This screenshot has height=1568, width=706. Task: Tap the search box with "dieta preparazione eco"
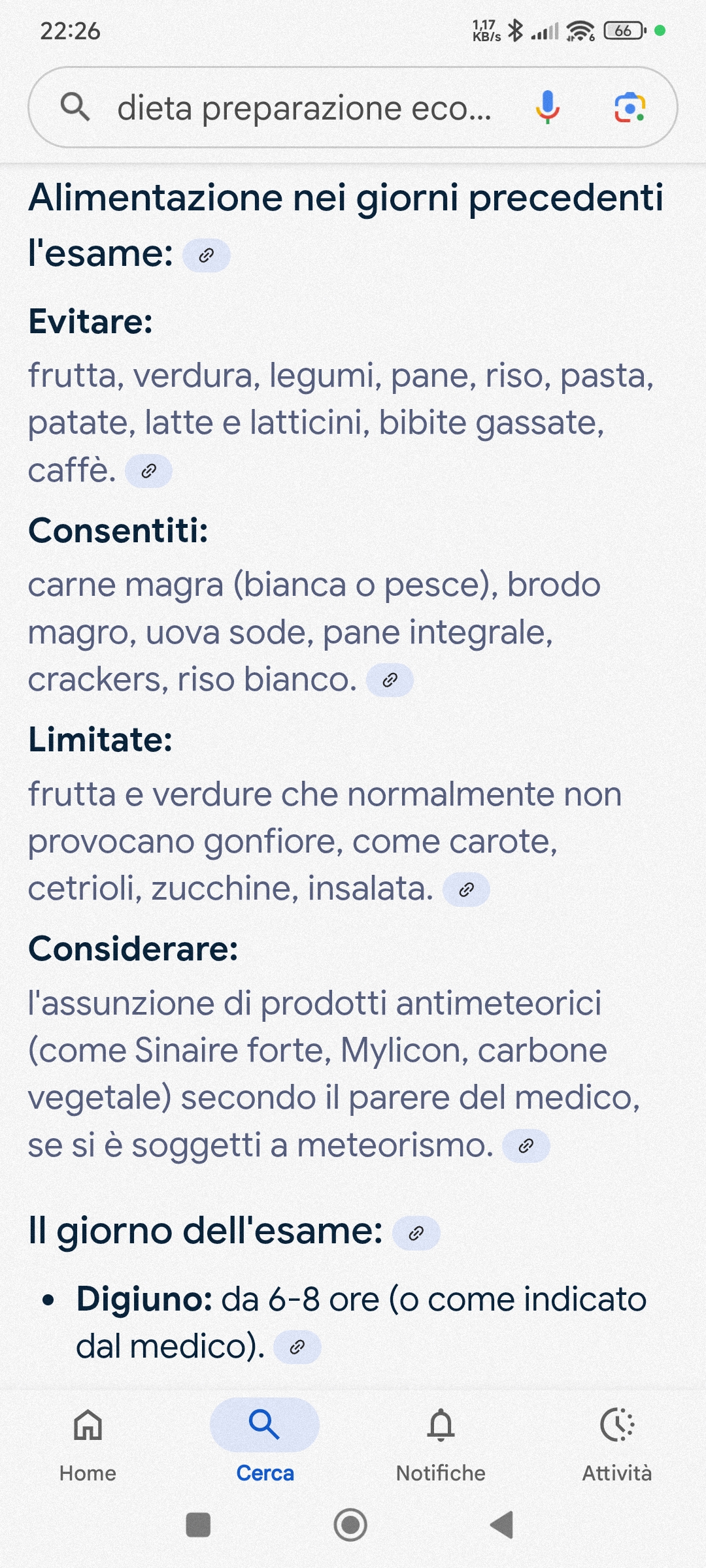click(353, 107)
